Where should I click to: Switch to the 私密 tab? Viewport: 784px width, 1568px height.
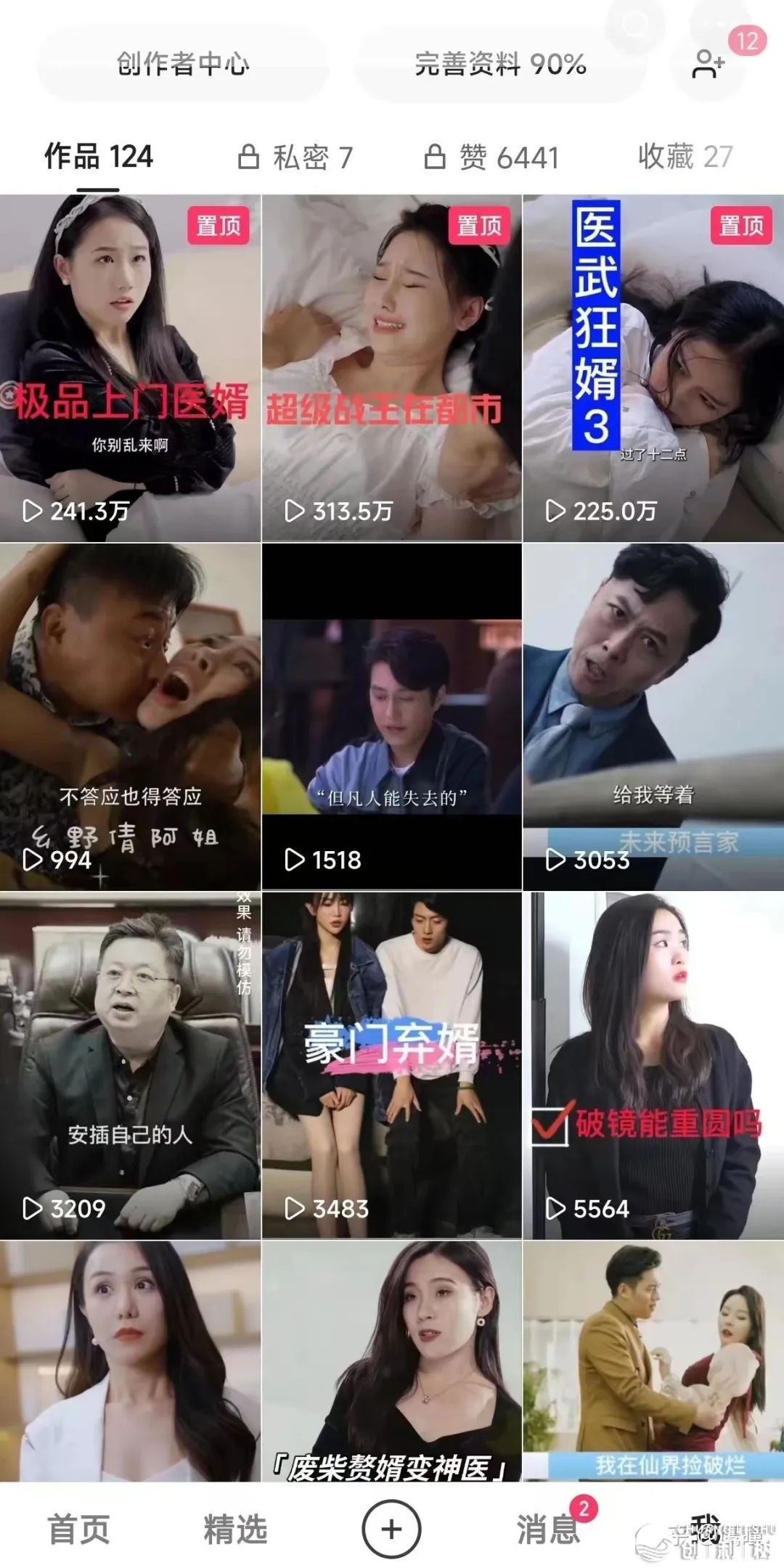click(x=295, y=157)
